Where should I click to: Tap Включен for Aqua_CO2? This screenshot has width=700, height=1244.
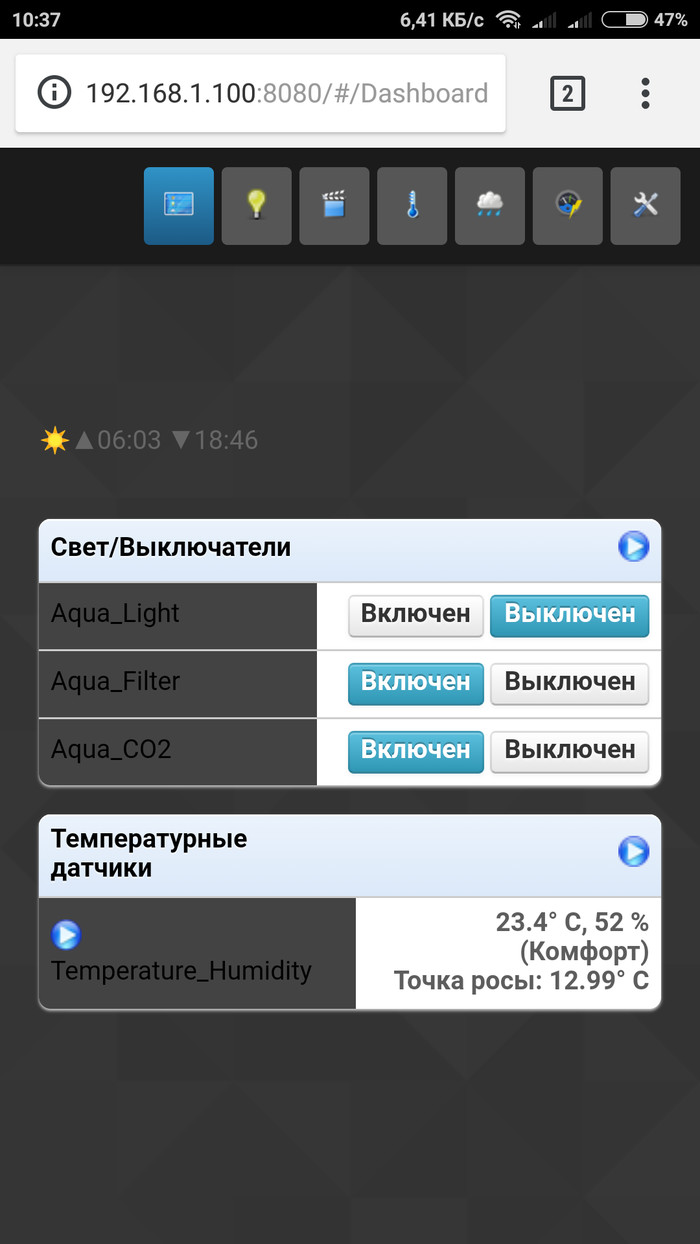pos(416,751)
